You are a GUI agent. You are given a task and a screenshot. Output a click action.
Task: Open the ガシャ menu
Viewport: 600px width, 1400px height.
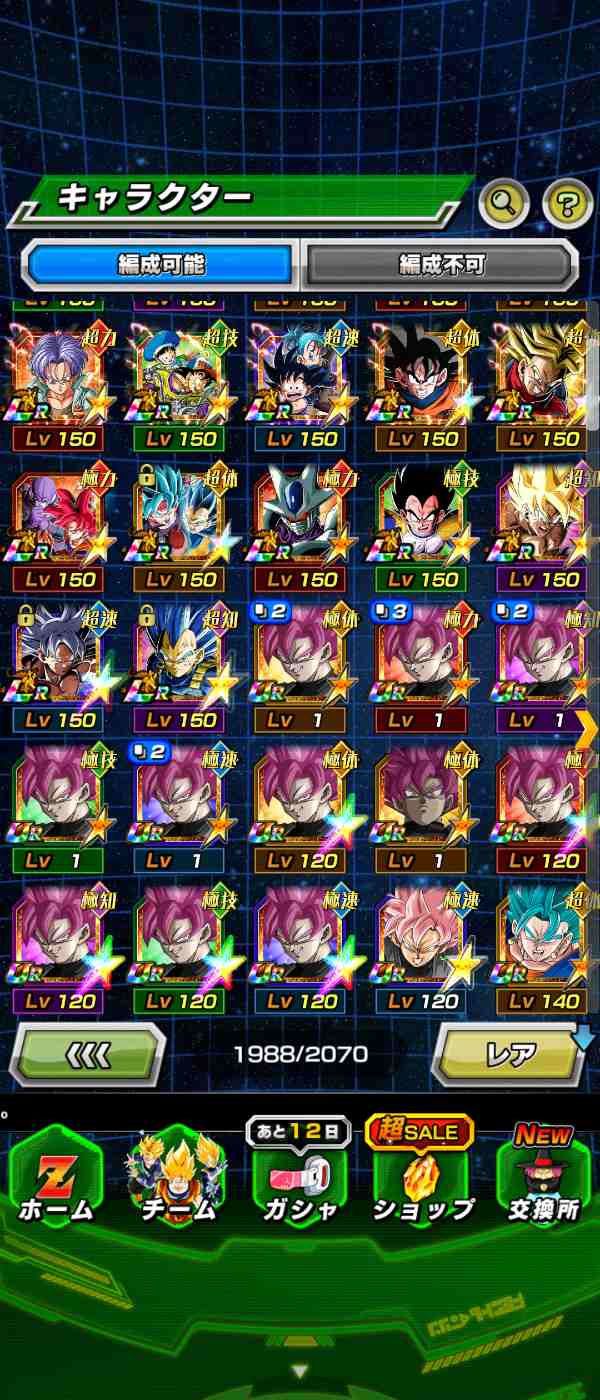click(298, 1178)
